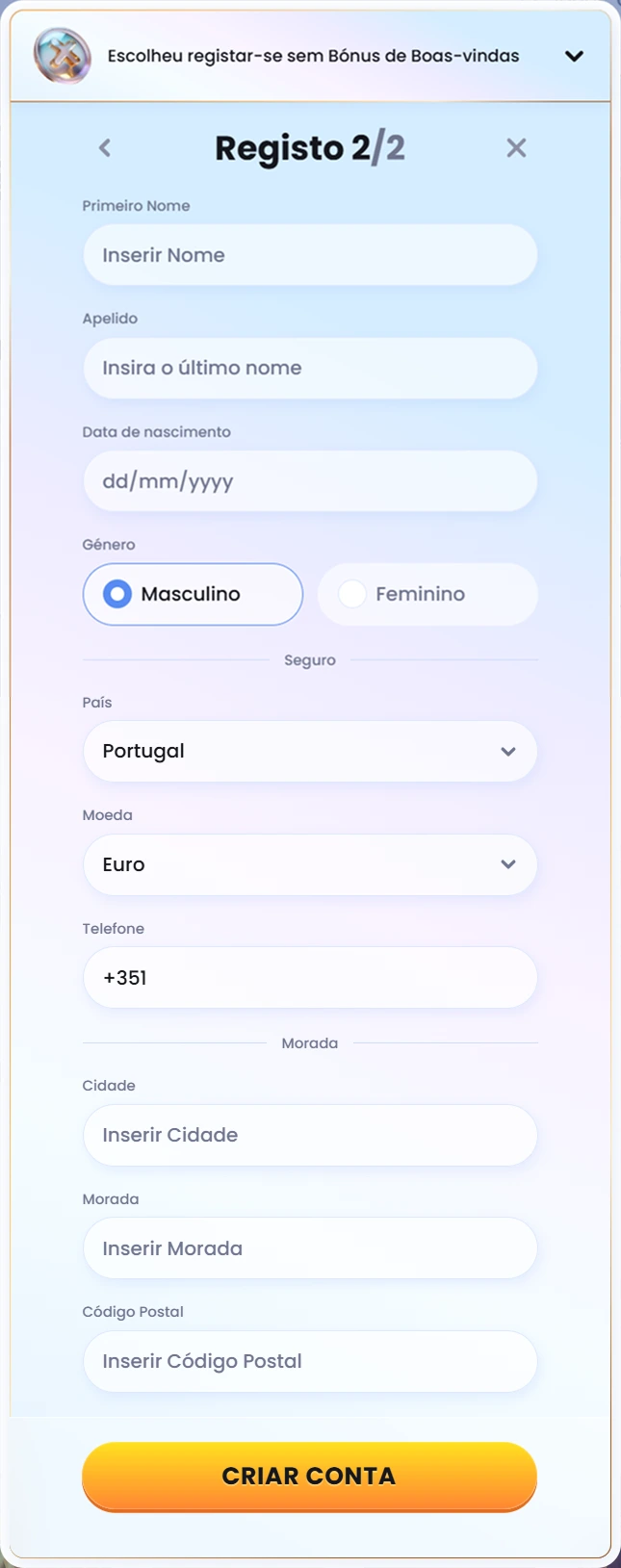Go back to registration step one
The image size is (621, 1568).
(x=105, y=147)
